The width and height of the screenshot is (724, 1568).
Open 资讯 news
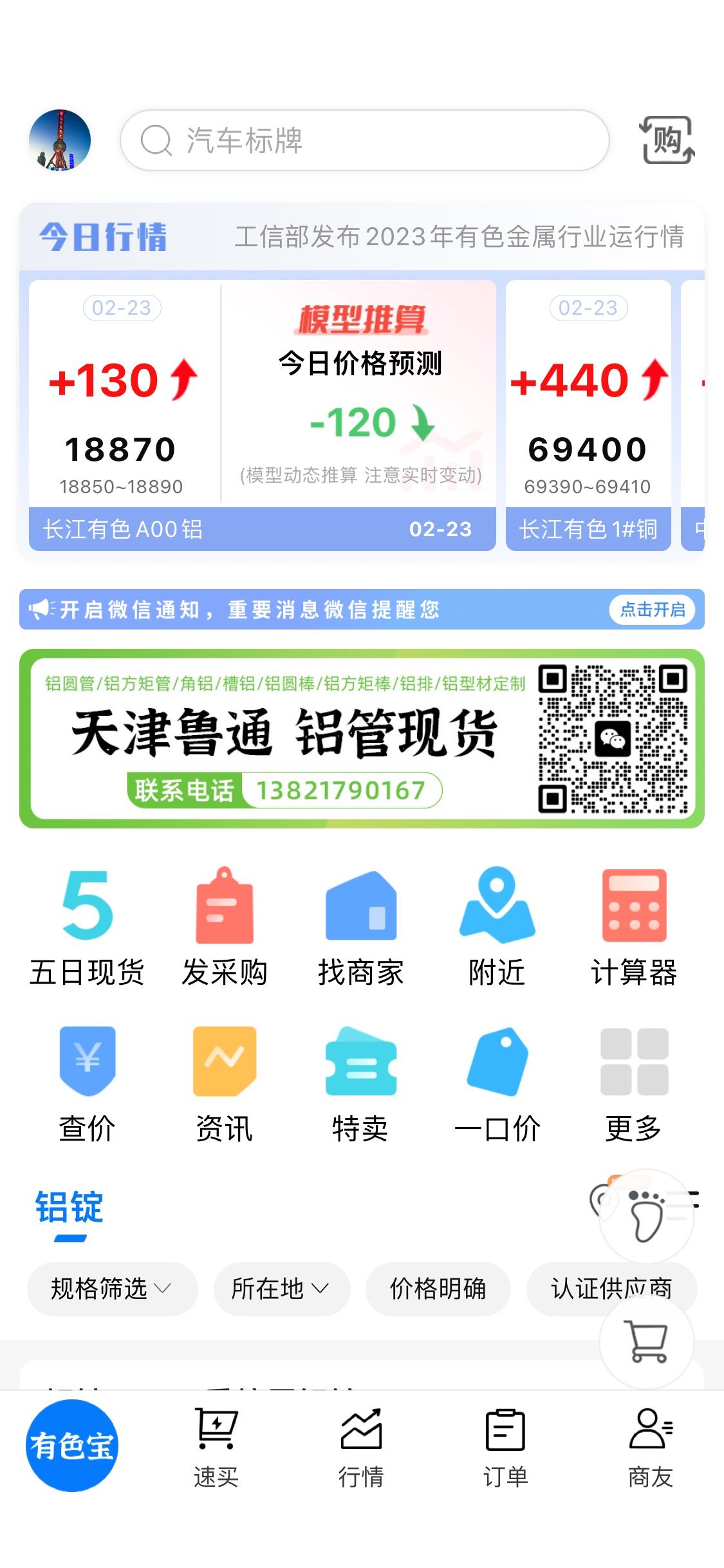coord(224,1085)
